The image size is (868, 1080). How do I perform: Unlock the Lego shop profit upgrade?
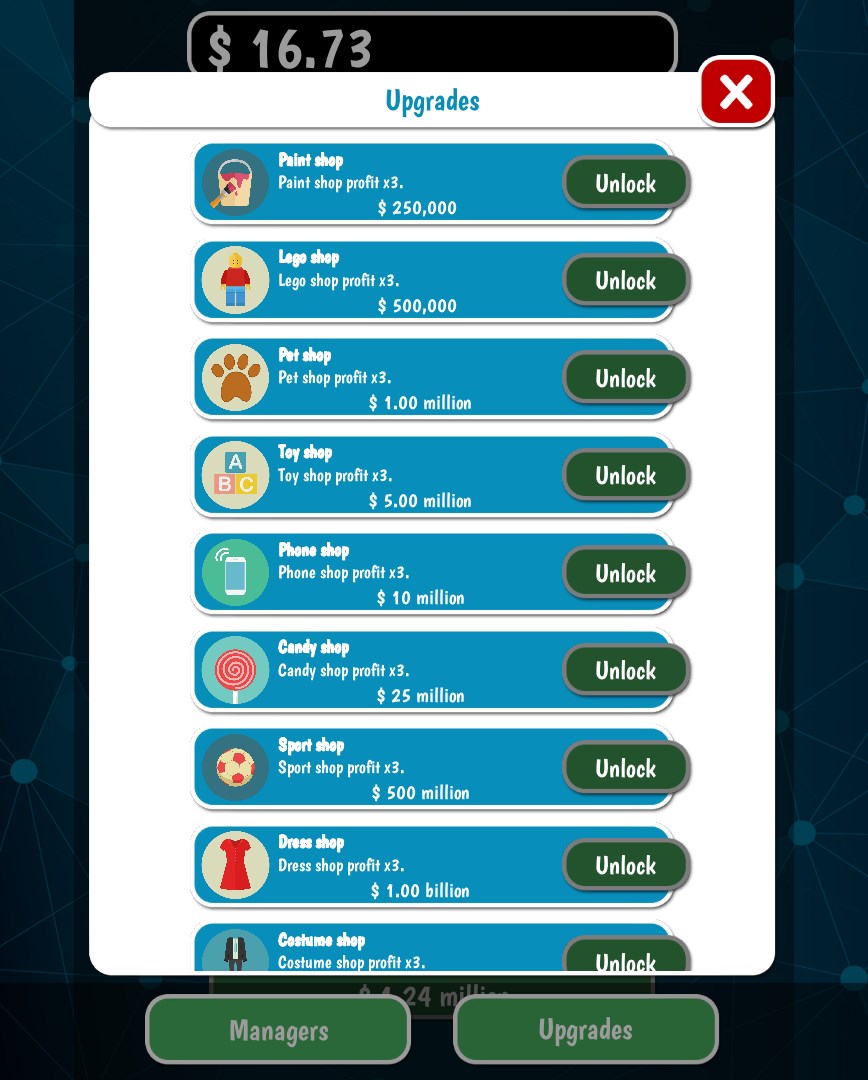point(626,281)
